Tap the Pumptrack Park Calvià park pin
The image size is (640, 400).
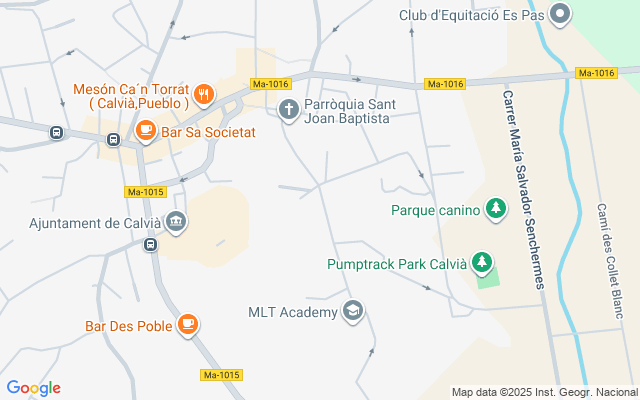[482, 263]
